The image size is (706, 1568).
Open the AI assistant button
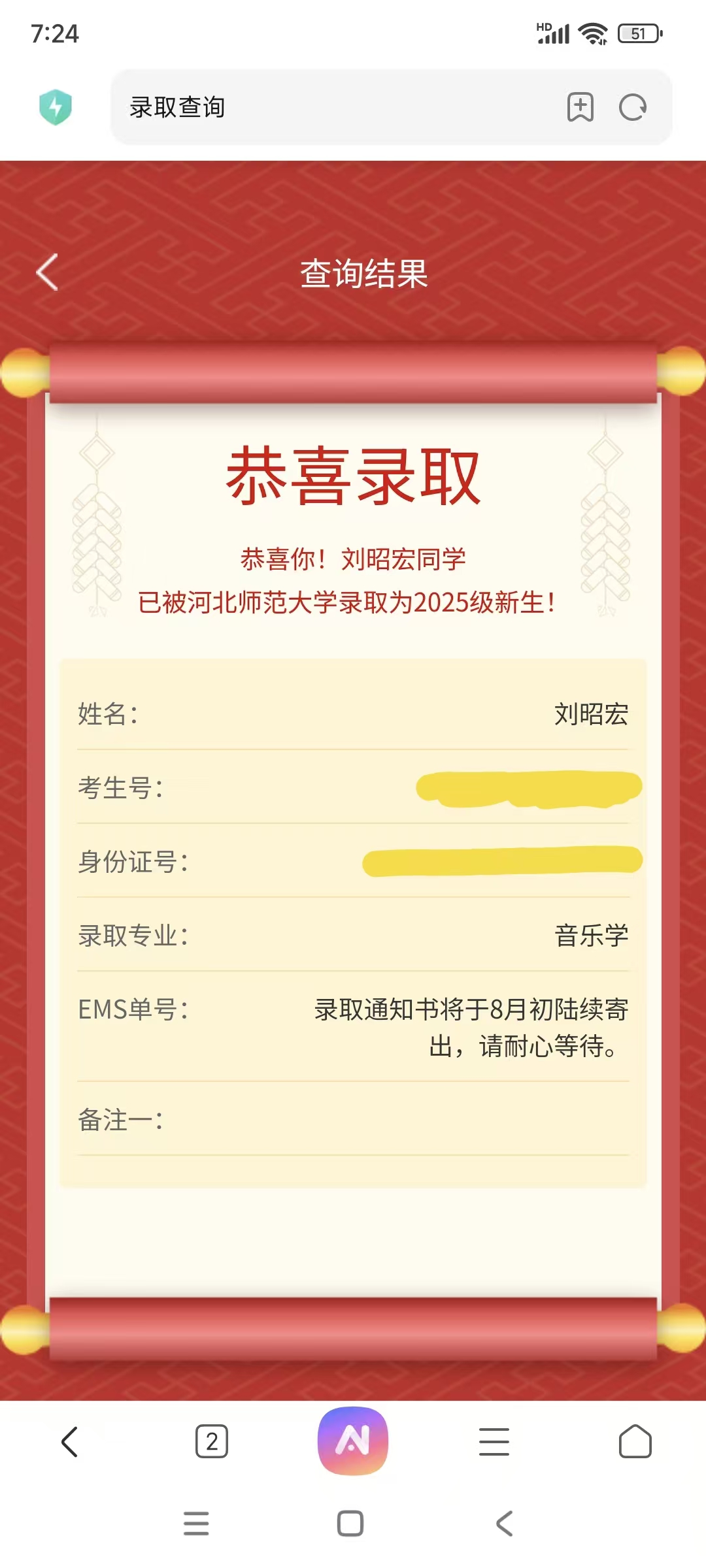pyautogui.click(x=353, y=1441)
